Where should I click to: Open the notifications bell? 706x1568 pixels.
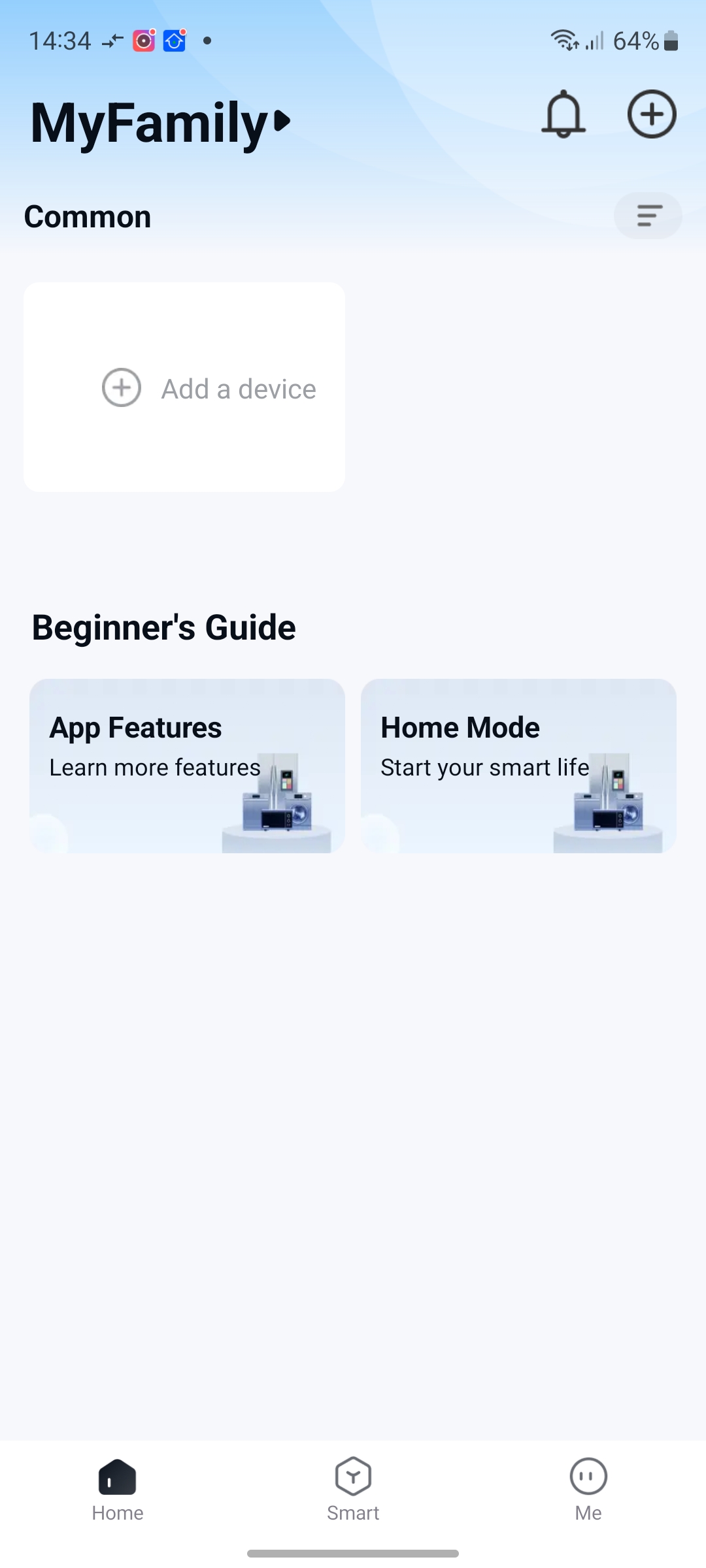563,115
